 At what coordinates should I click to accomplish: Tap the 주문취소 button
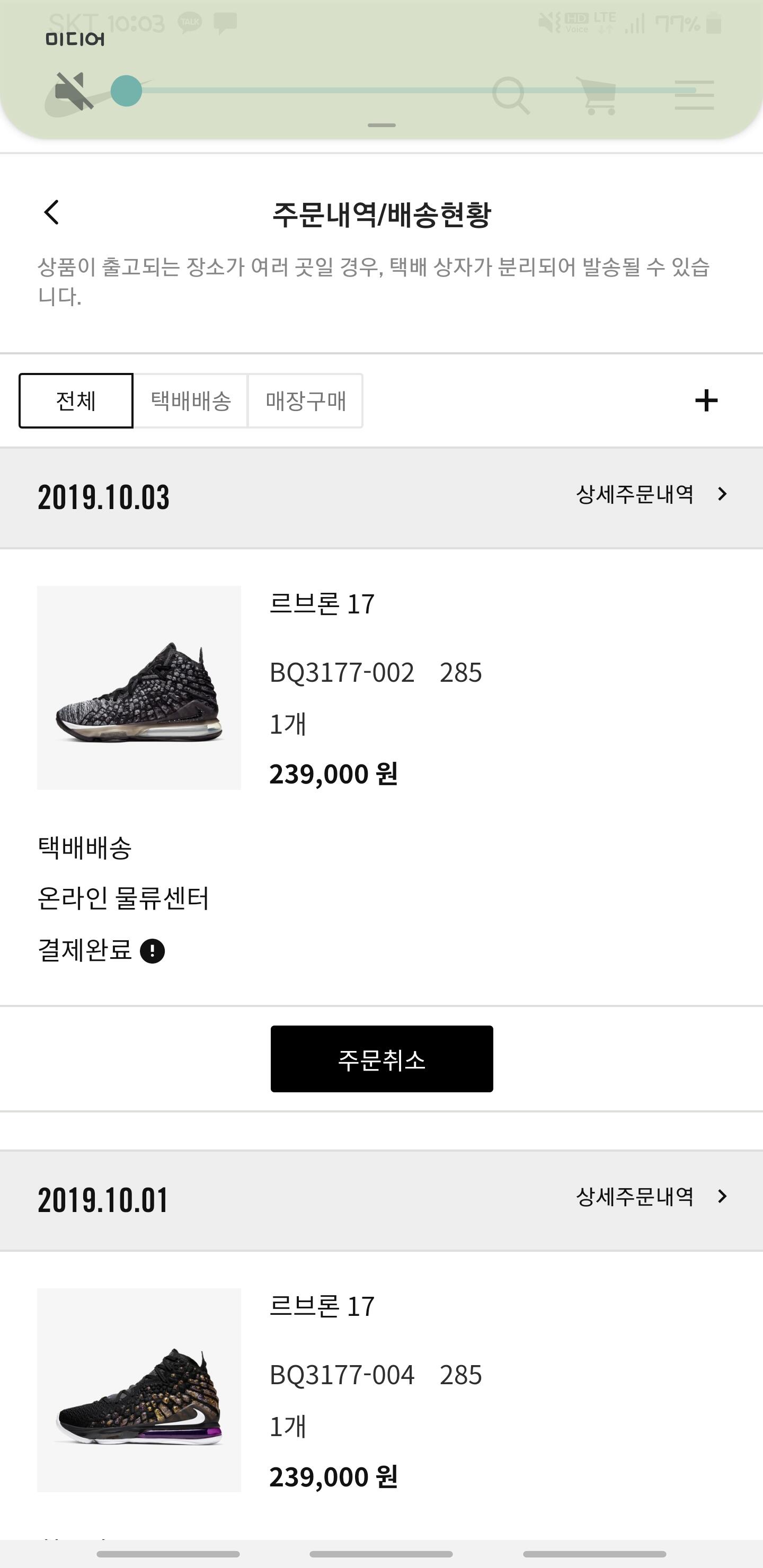click(x=382, y=1059)
